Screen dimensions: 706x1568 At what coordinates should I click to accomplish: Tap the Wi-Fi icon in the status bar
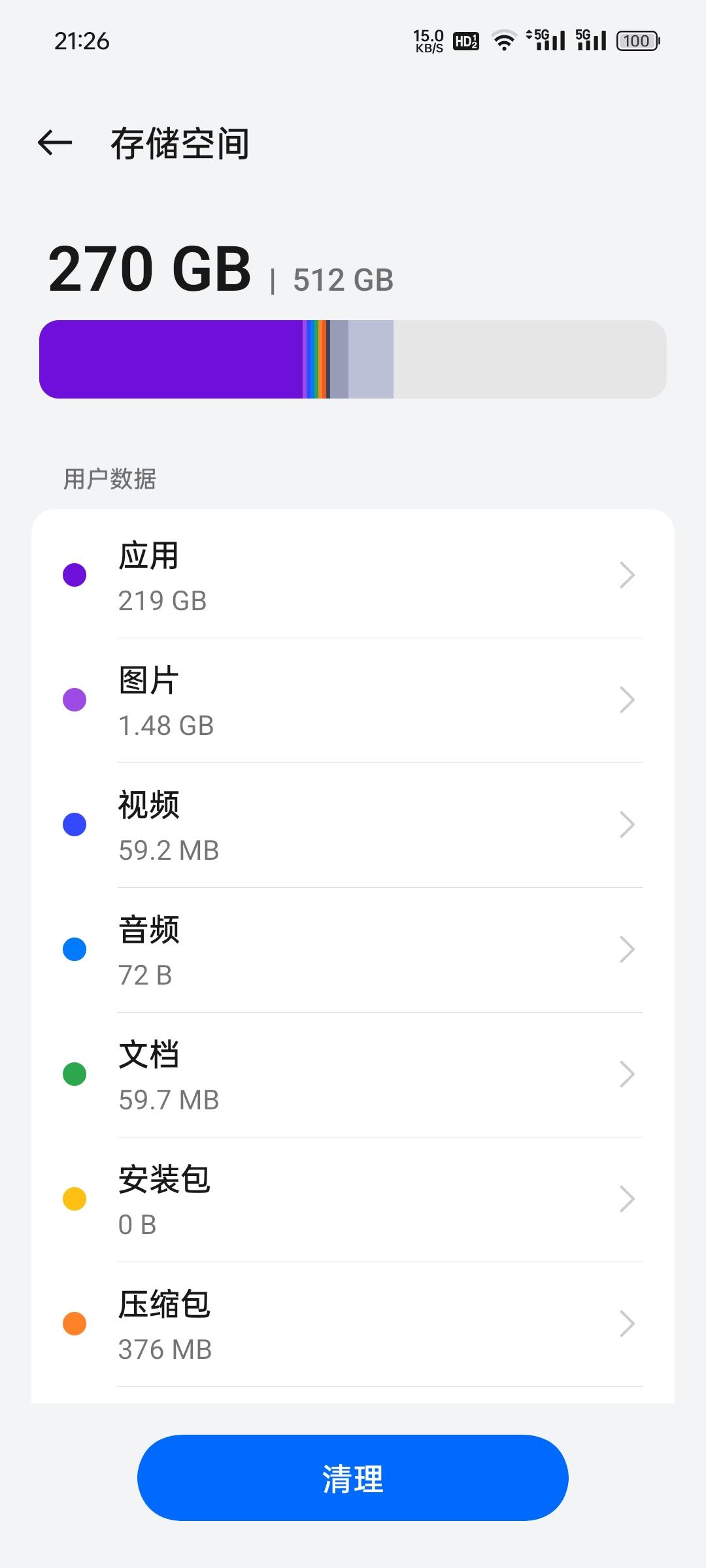[x=503, y=41]
